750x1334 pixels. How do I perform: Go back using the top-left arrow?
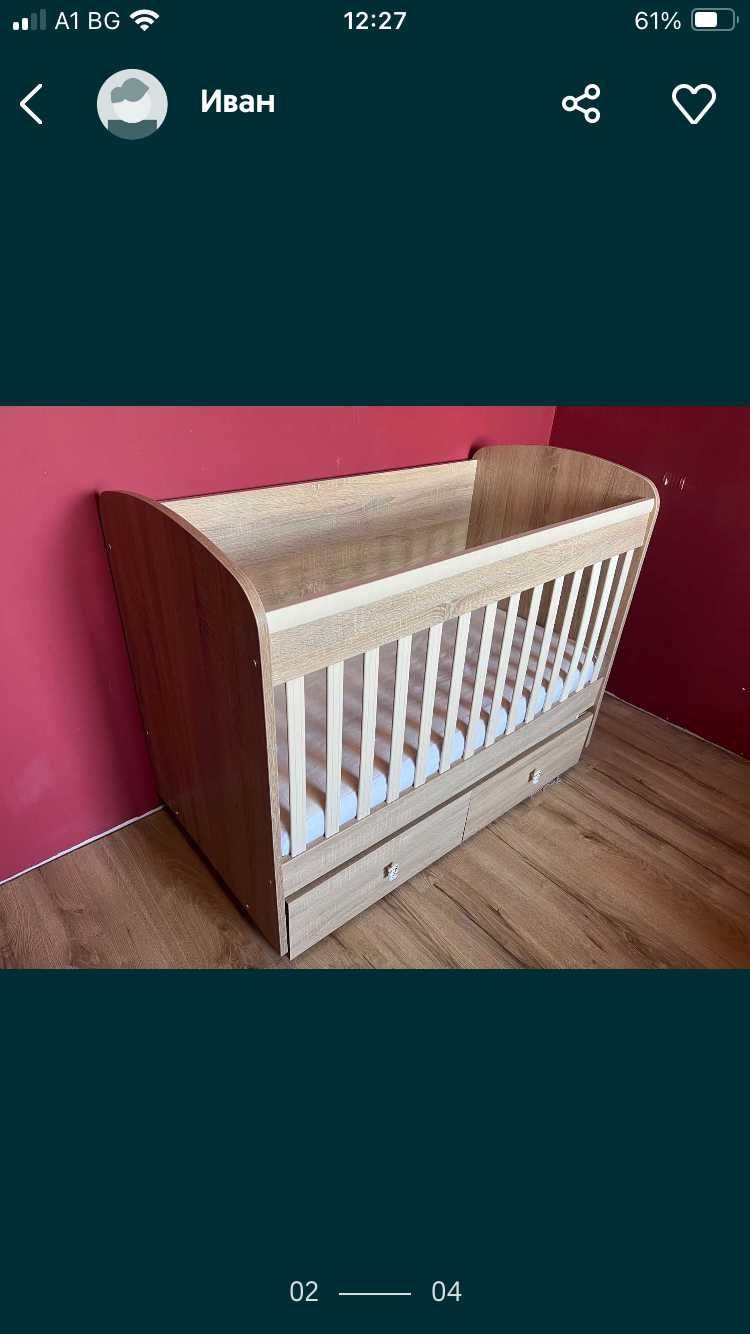[32, 104]
